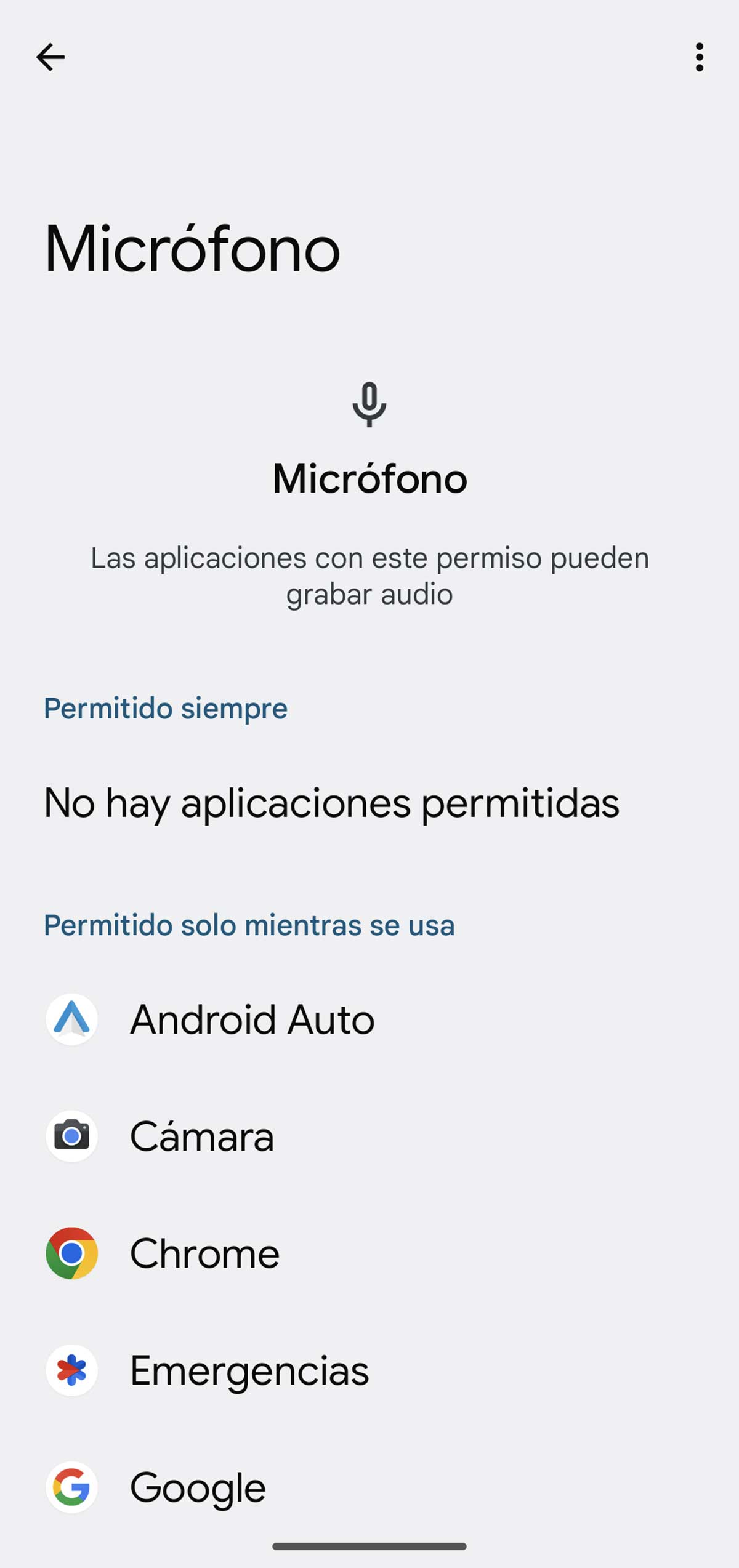
Task: Open the three-dot overflow menu
Action: click(699, 57)
